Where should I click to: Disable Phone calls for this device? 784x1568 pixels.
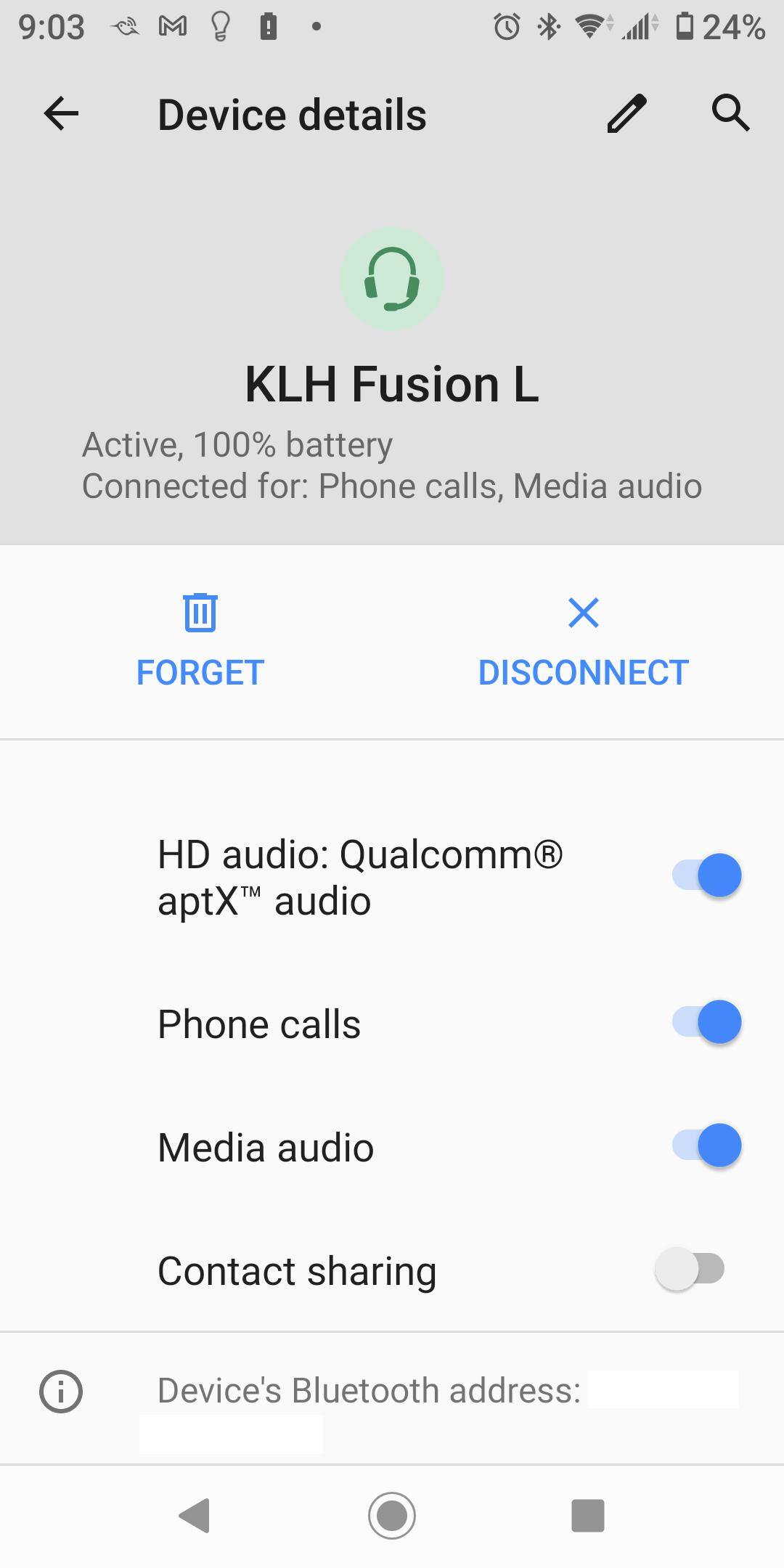click(x=706, y=1022)
